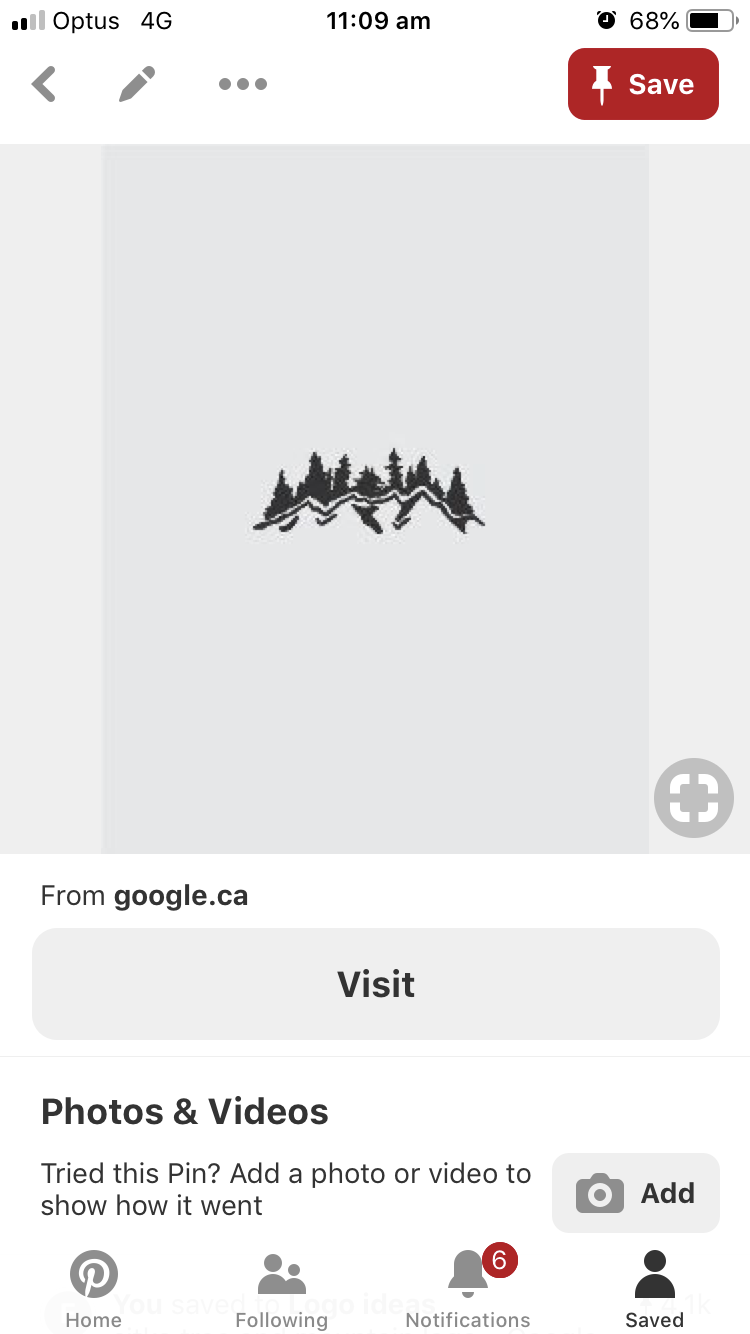
Task: Open the Notifications tab
Action: (x=468, y=1288)
